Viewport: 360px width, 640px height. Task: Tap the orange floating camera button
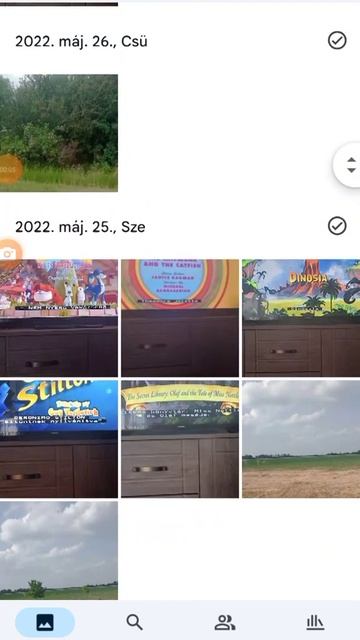pos(8,254)
